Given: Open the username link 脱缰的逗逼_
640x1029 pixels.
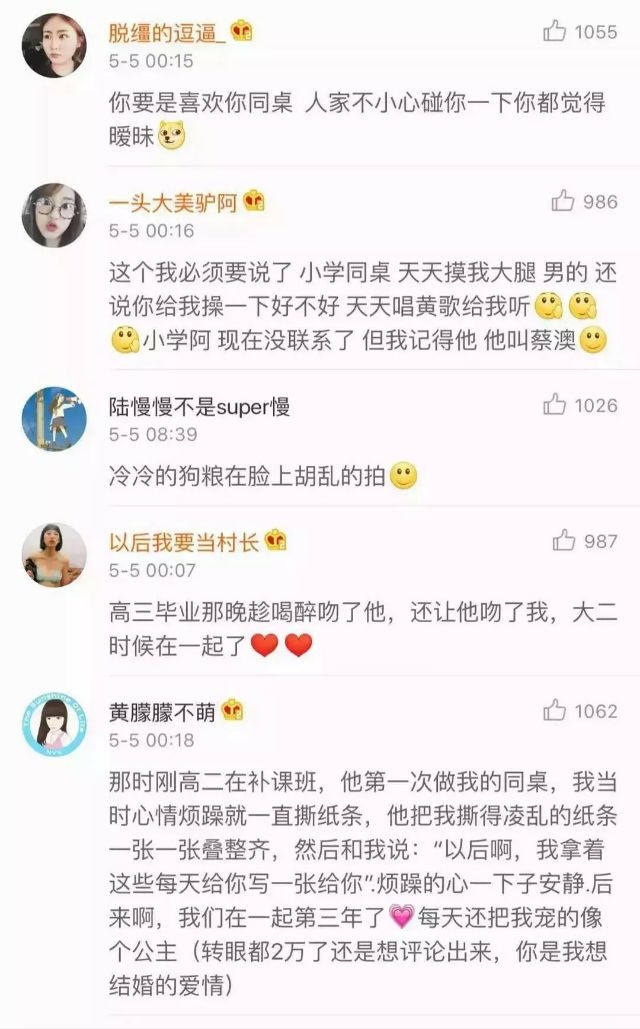Looking at the screenshot, I should 169,32.
